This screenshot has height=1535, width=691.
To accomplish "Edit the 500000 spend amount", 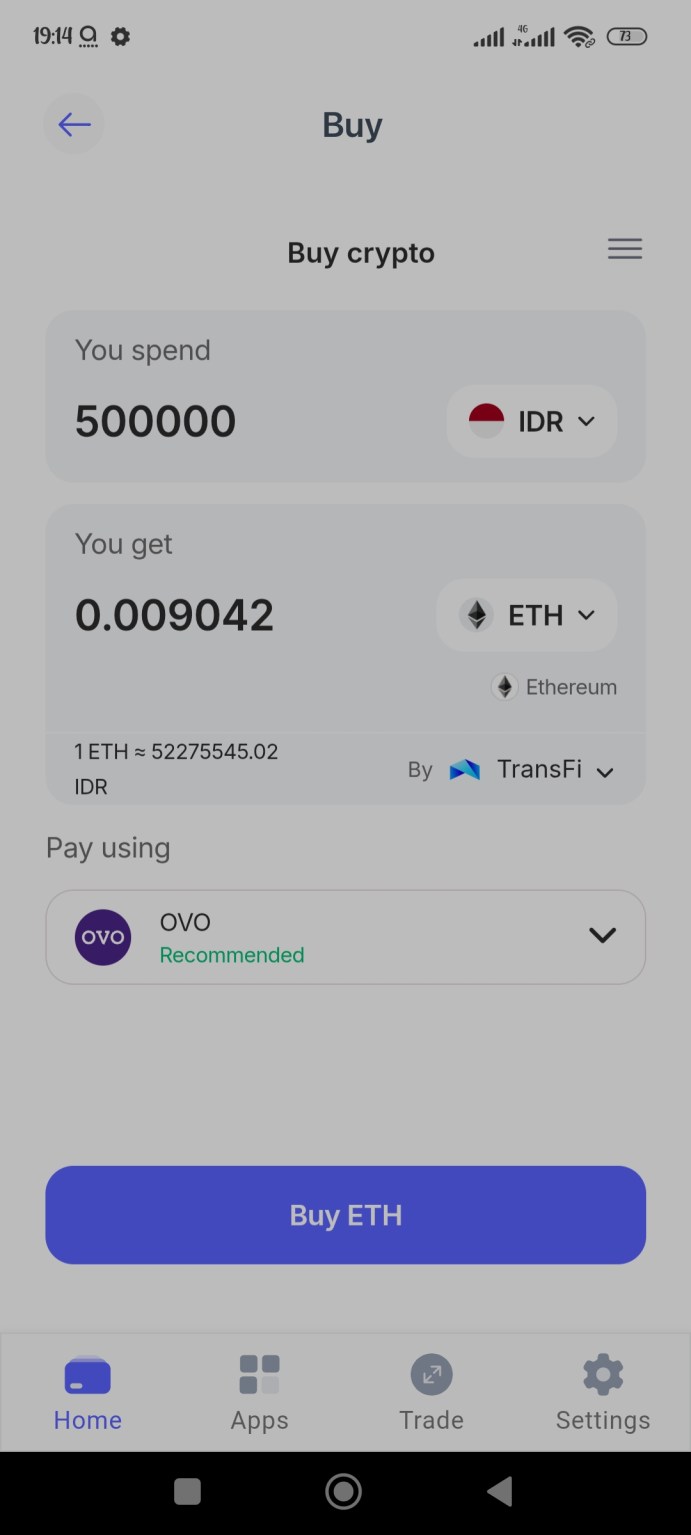I will (156, 421).
